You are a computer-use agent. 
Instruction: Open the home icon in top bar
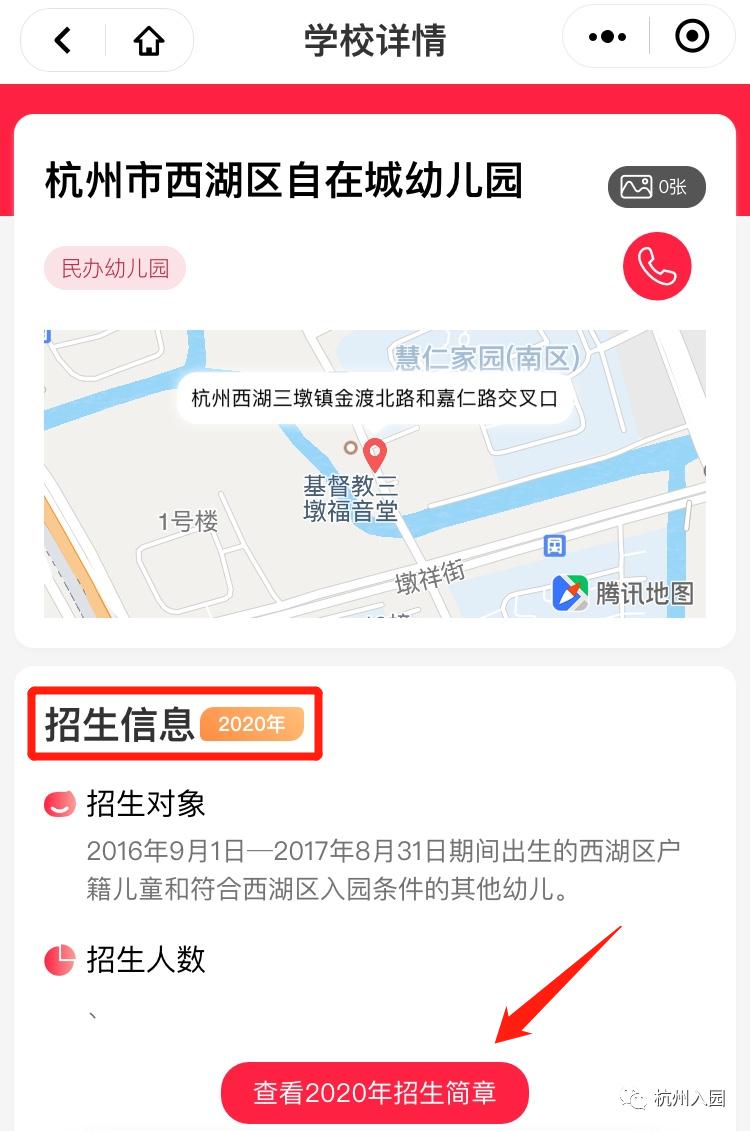click(x=148, y=40)
